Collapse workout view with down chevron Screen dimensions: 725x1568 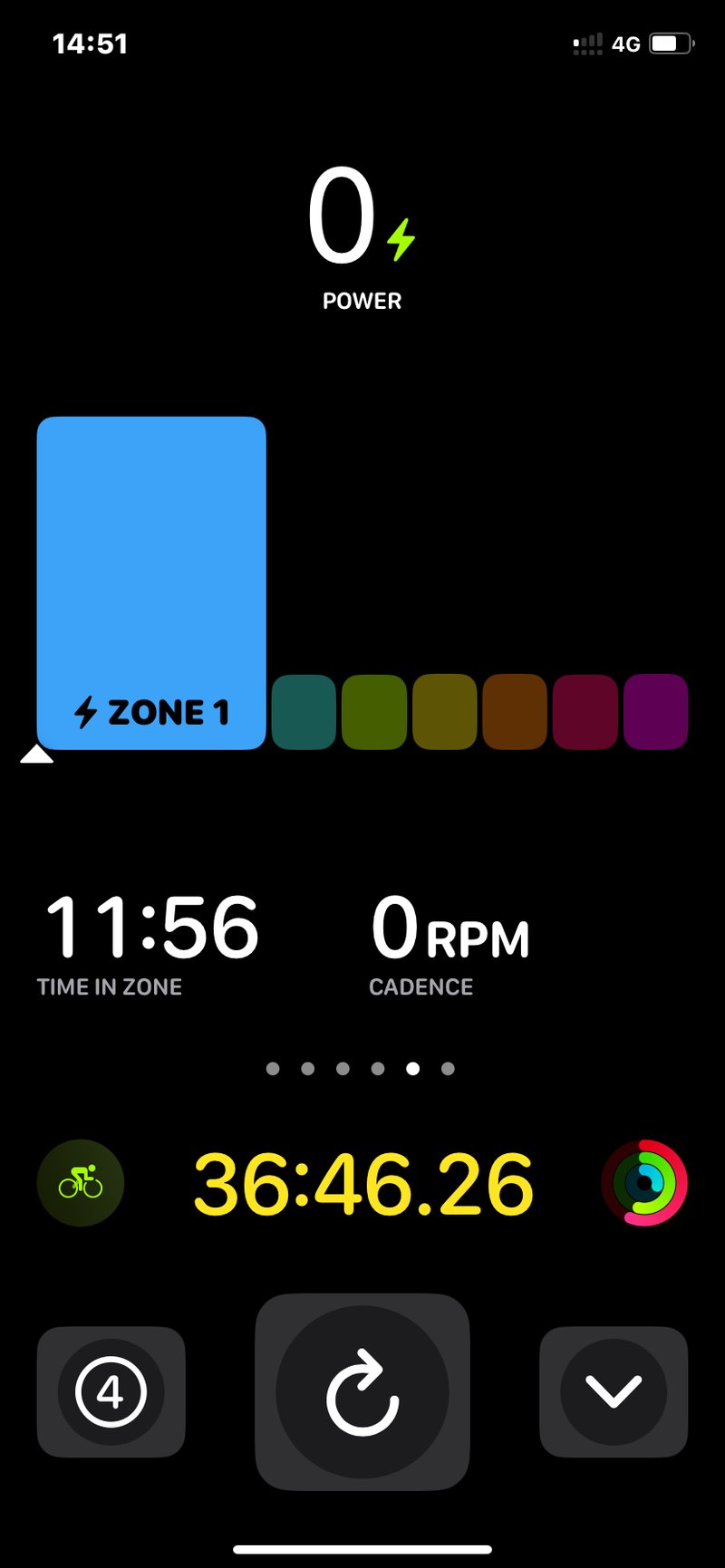(614, 1391)
